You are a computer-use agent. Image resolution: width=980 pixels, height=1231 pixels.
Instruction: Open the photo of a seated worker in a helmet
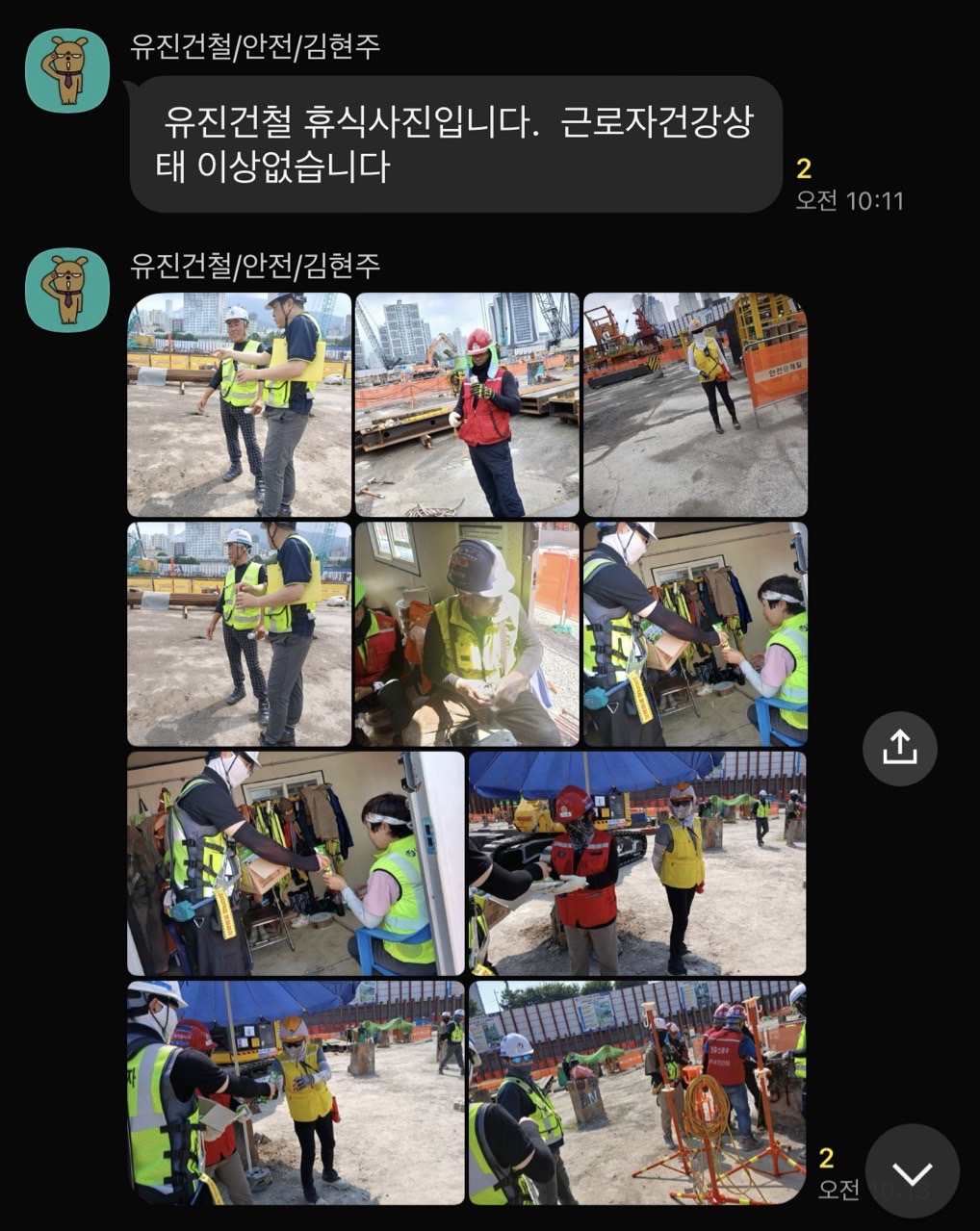(x=467, y=633)
